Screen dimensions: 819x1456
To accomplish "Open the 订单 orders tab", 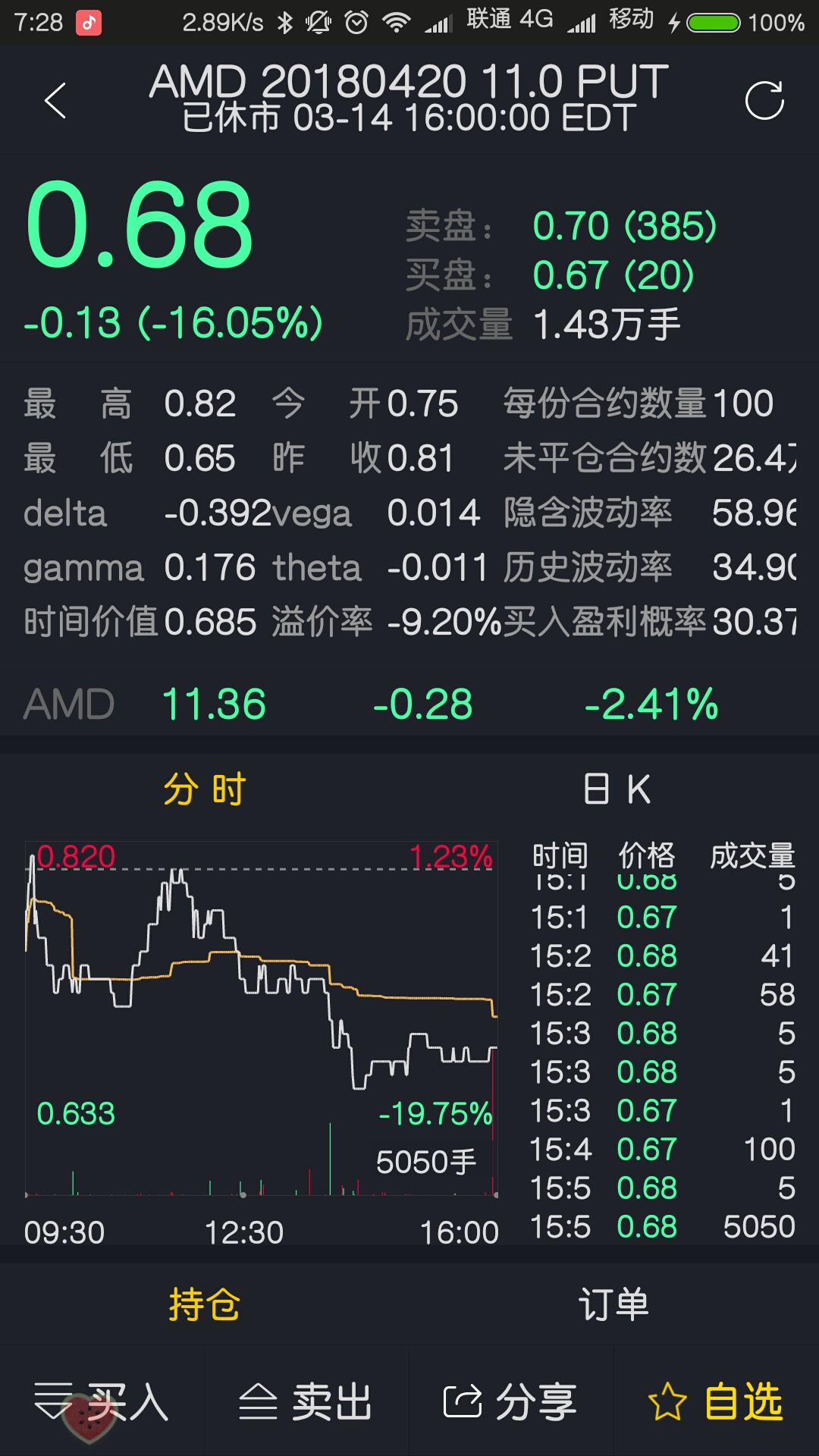I will (x=614, y=1304).
